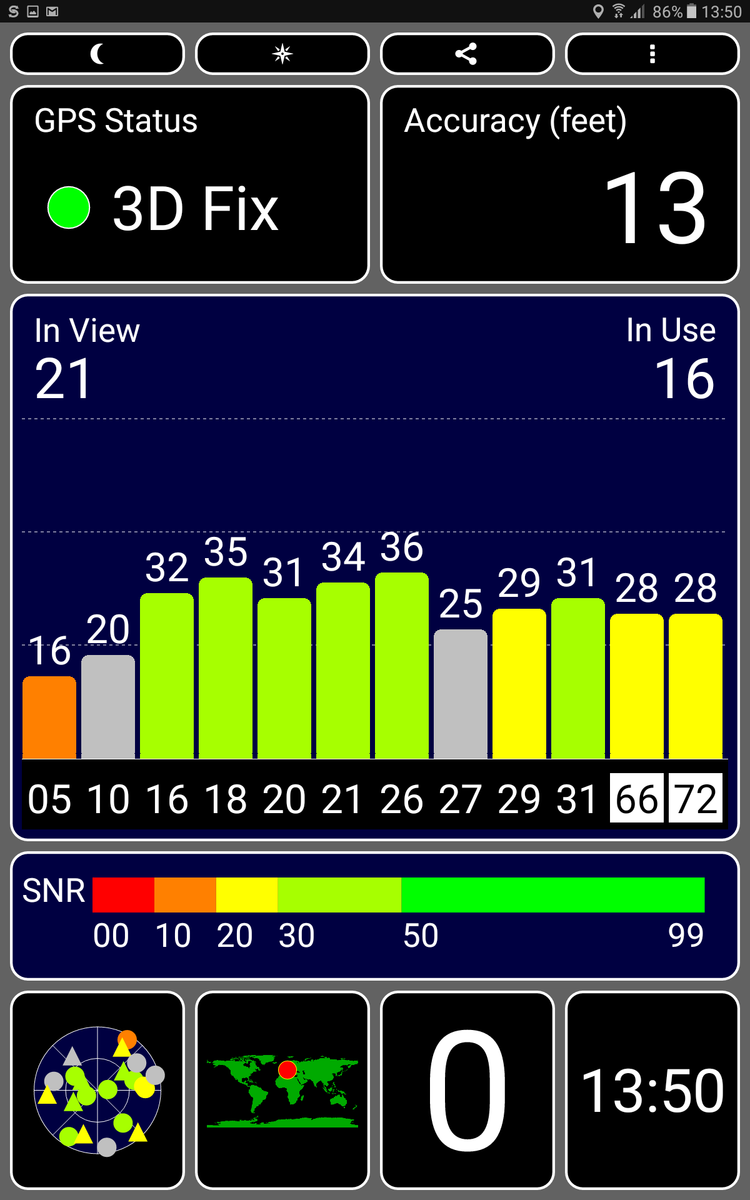
Task: Open the world map tile
Action: tap(283, 1089)
